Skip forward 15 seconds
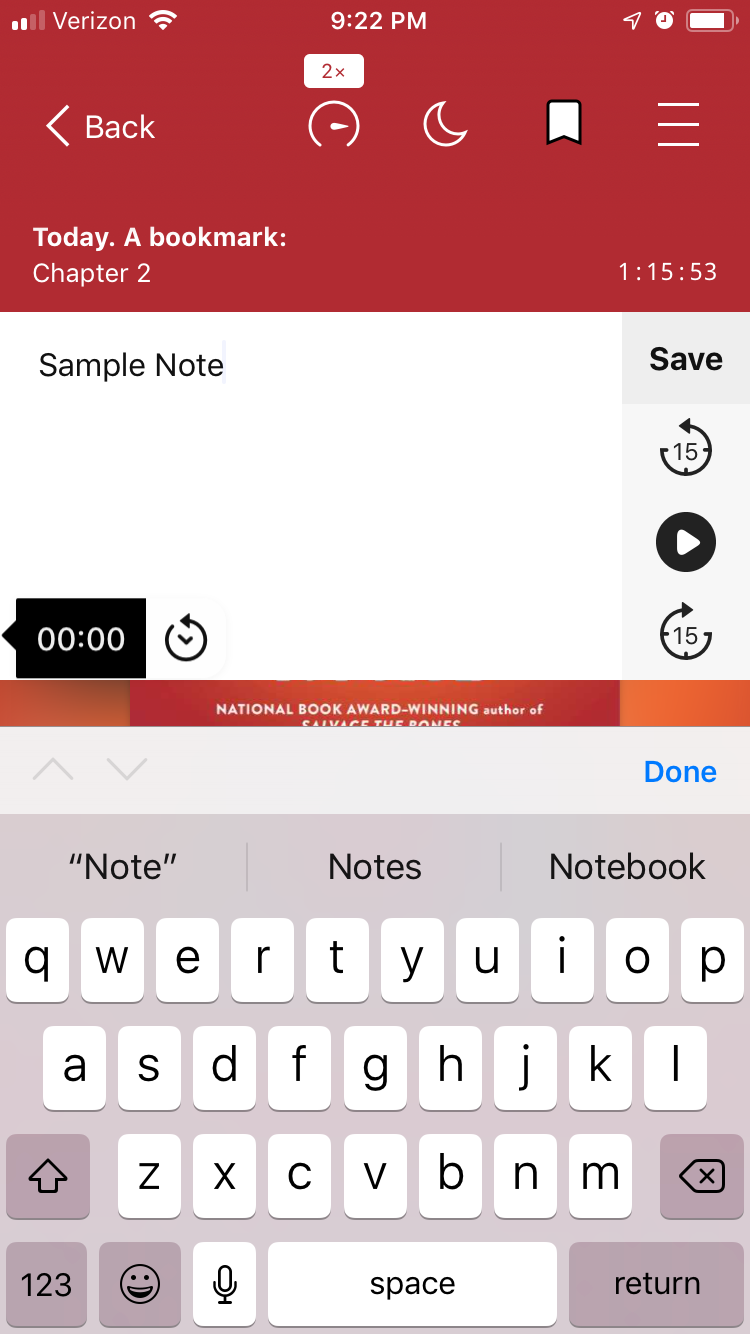This screenshot has width=750, height=1334. pyautogui.click(x=686, y=631)
